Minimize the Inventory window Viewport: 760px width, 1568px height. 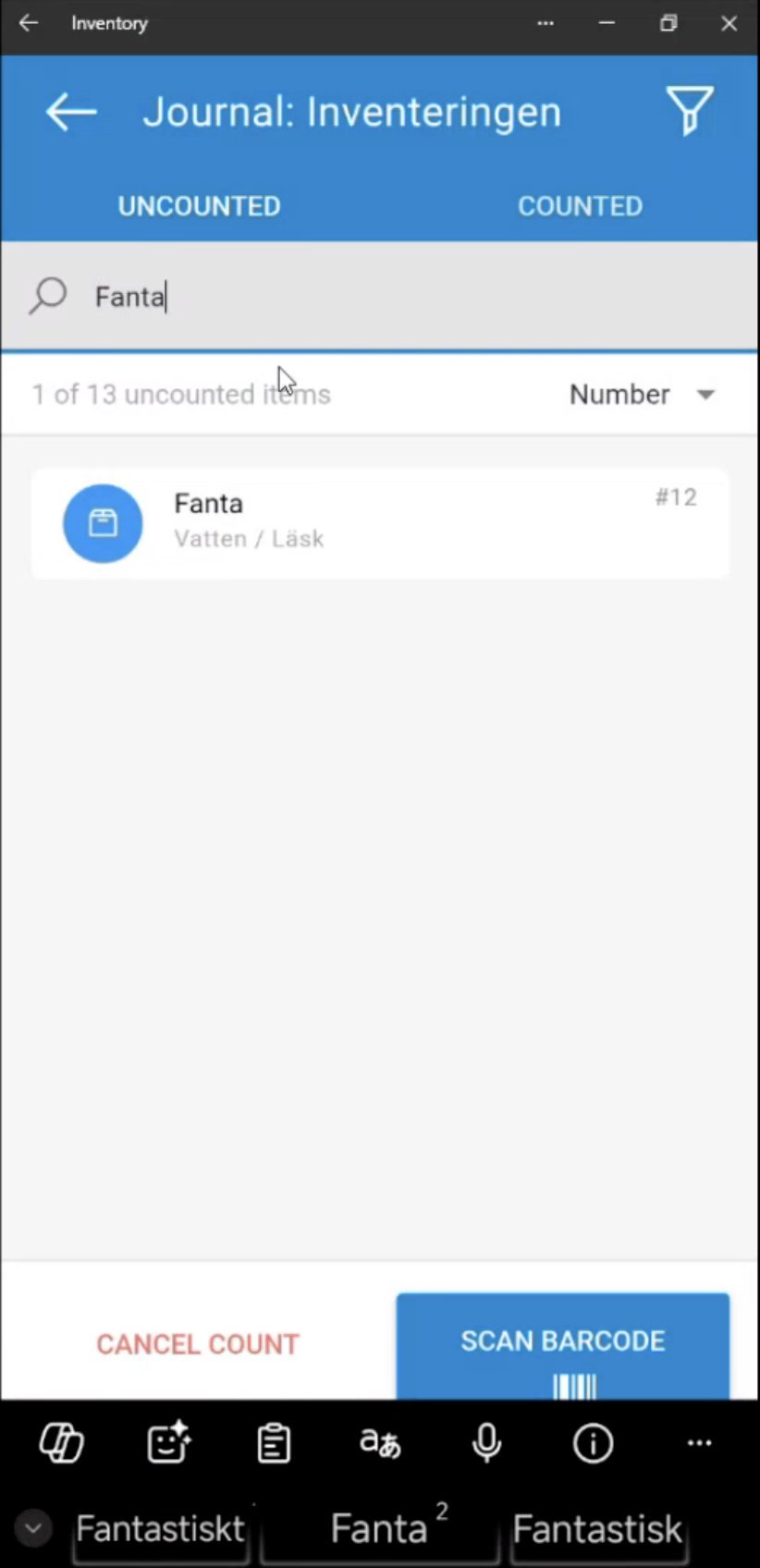(x=607, y=23)
